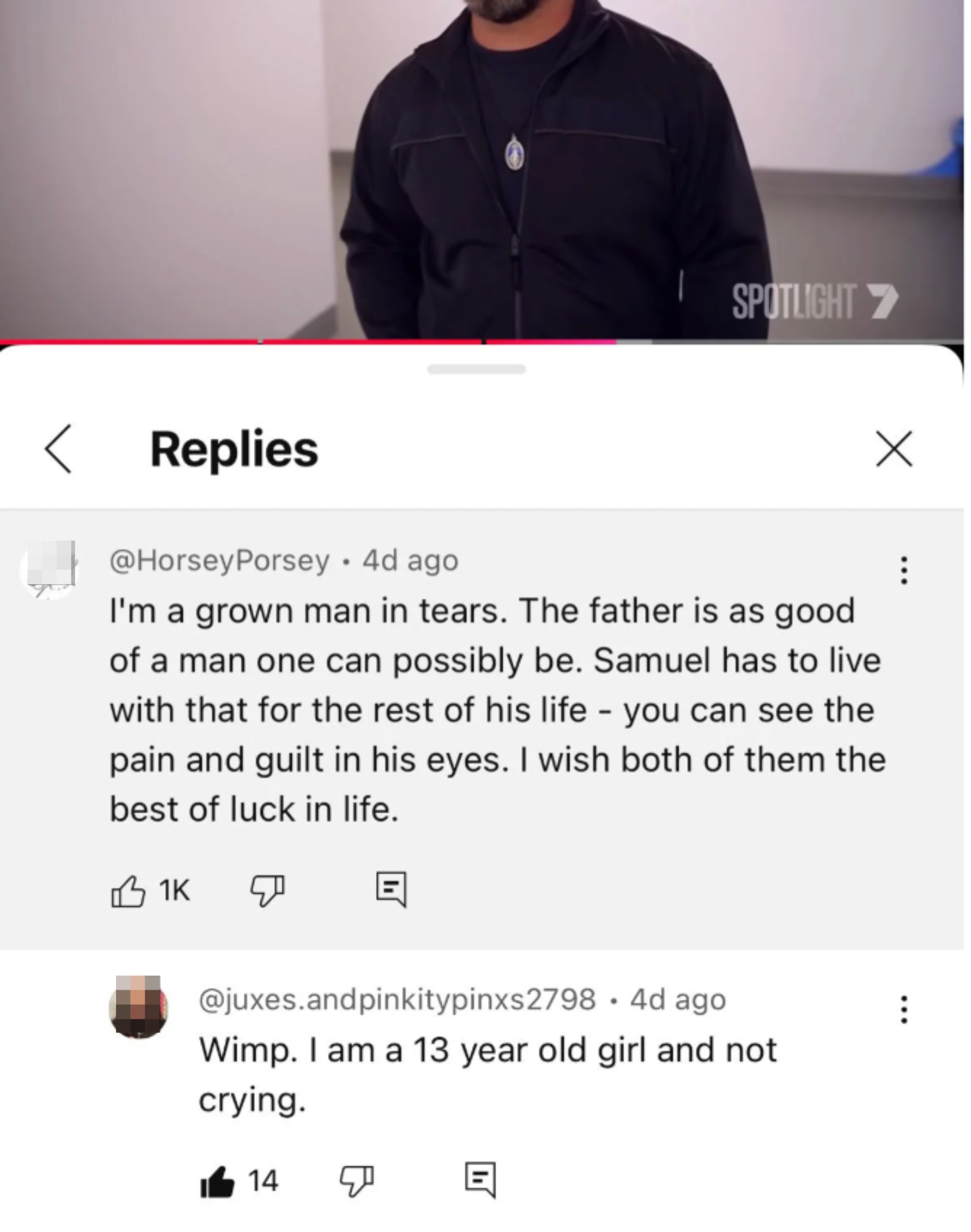
Task: Tap the video player above replies
Action: tap(483, 170)
